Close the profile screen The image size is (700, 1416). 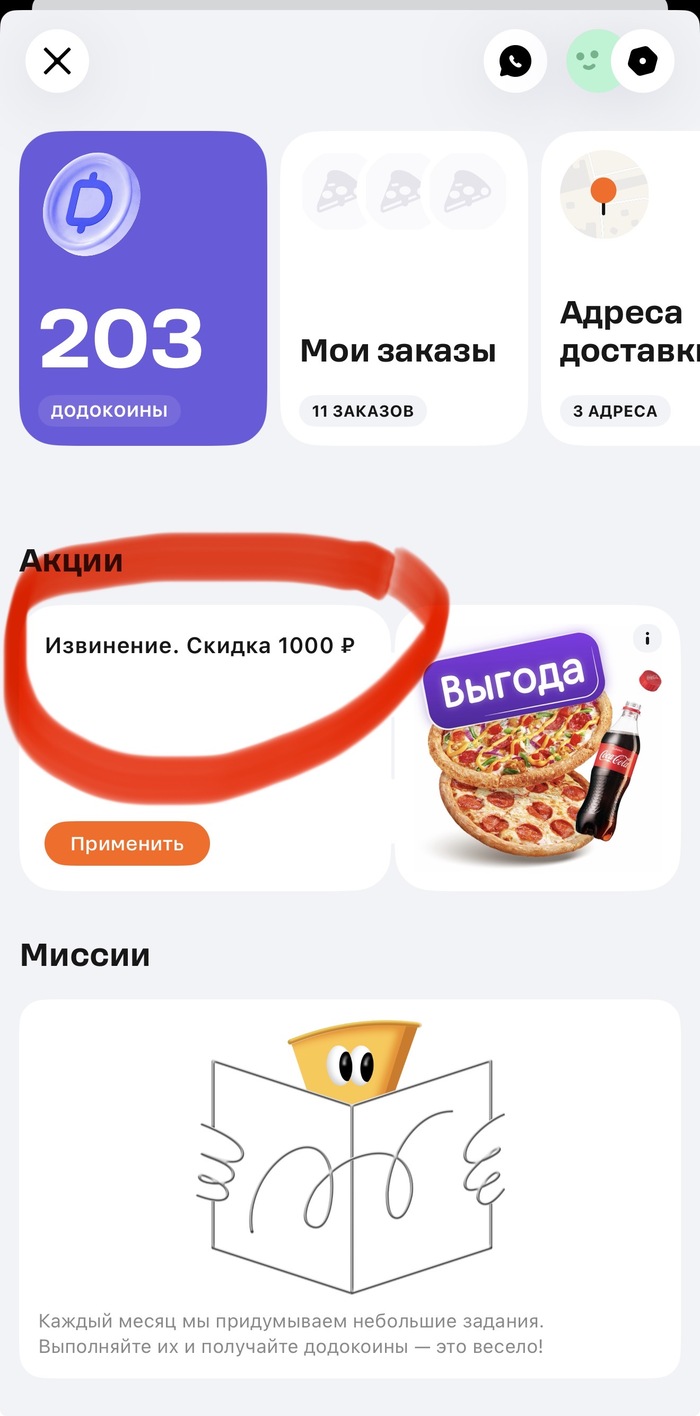57,62
